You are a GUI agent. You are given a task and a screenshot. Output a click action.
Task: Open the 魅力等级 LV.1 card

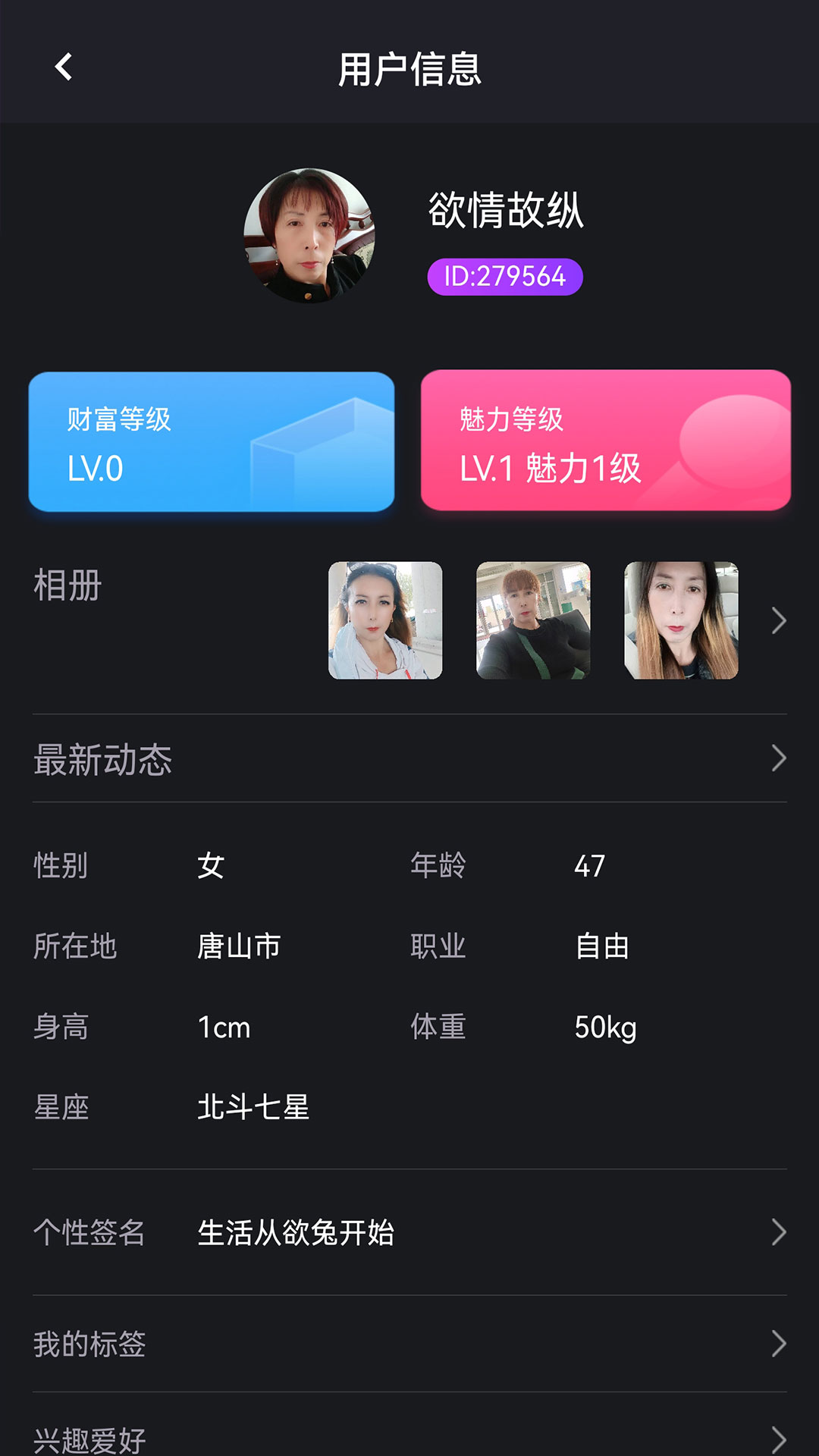pos(605,441)
